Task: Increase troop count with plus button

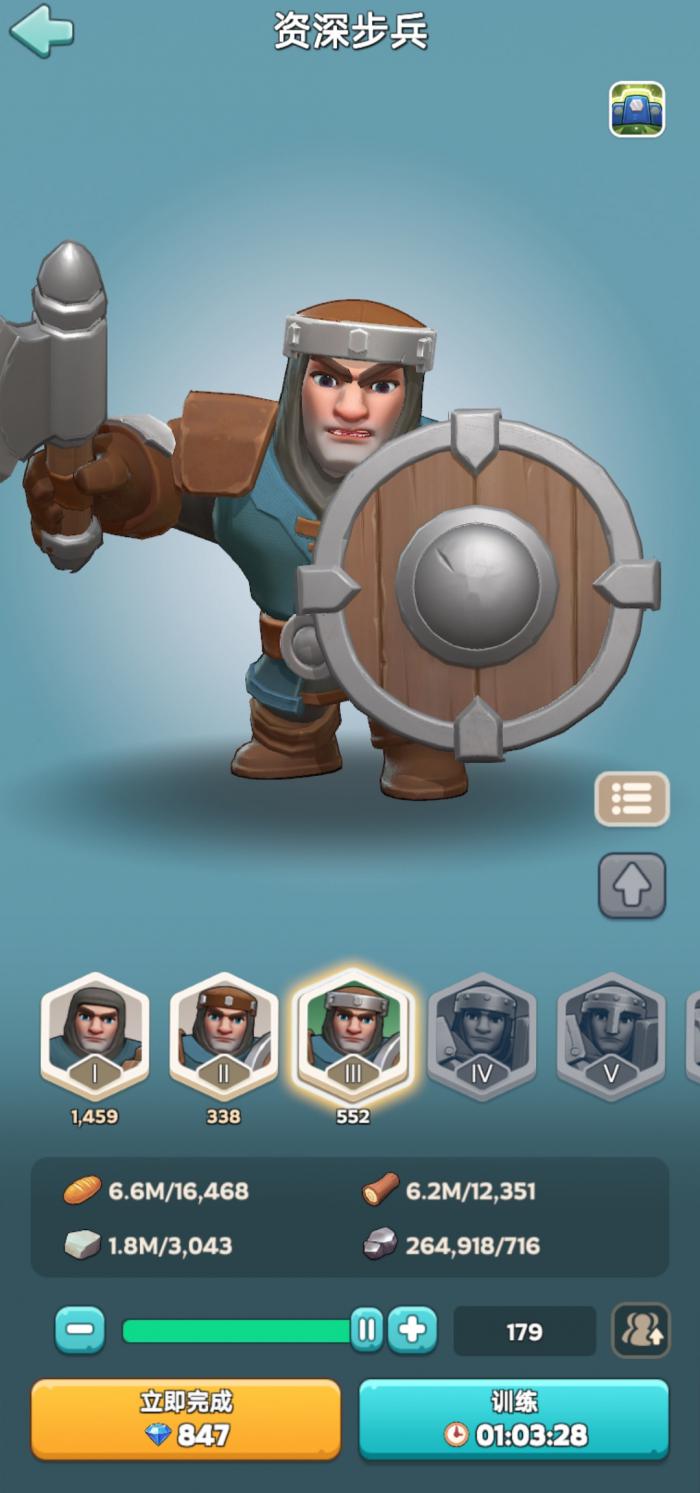Action: pyautogui.click(x=412, y=1330)
